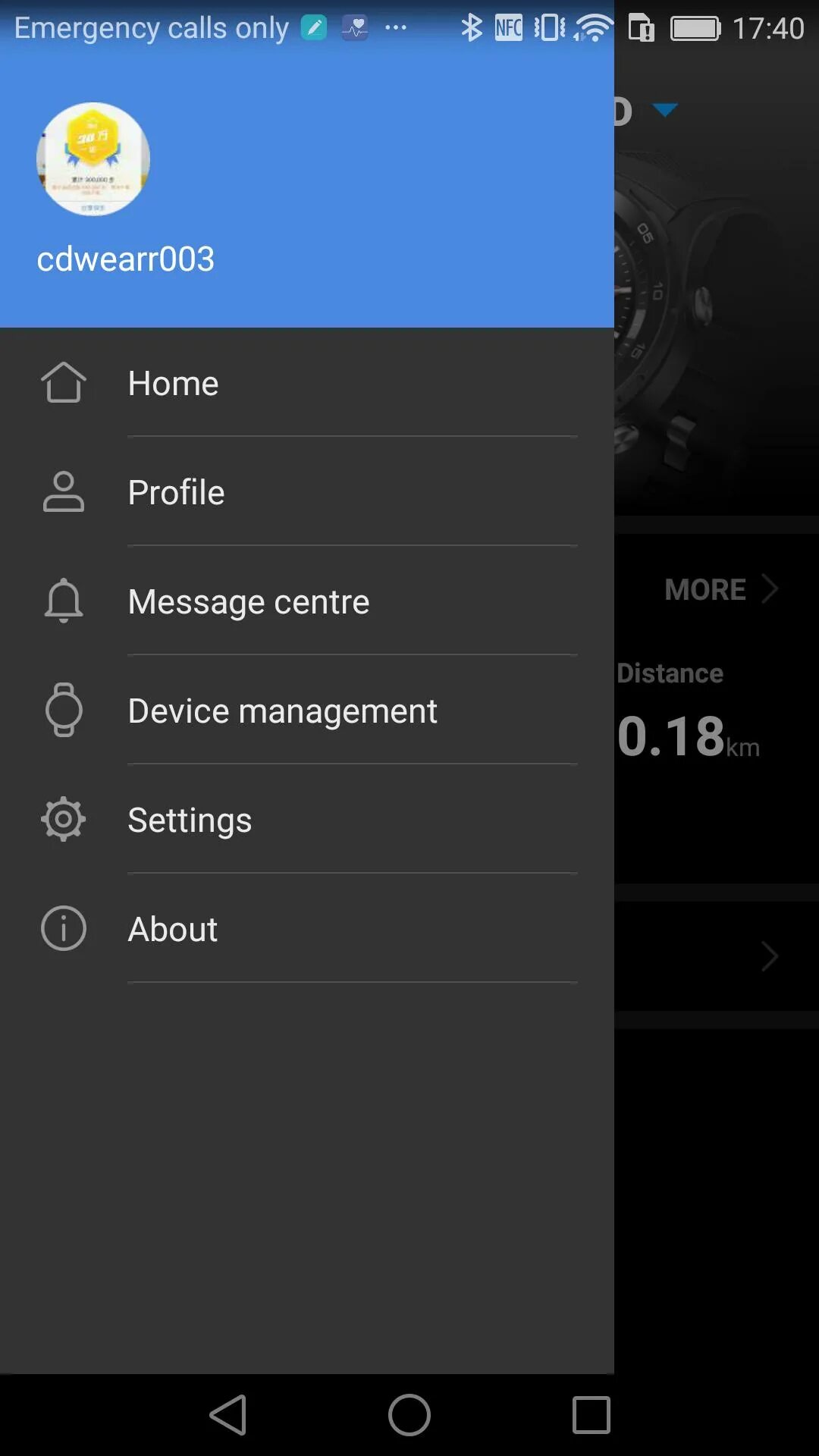The height and width of the screenshot is (1456, 819).
Task: Open the cdwearr003 profile avatar
Action: click(93, 159)
